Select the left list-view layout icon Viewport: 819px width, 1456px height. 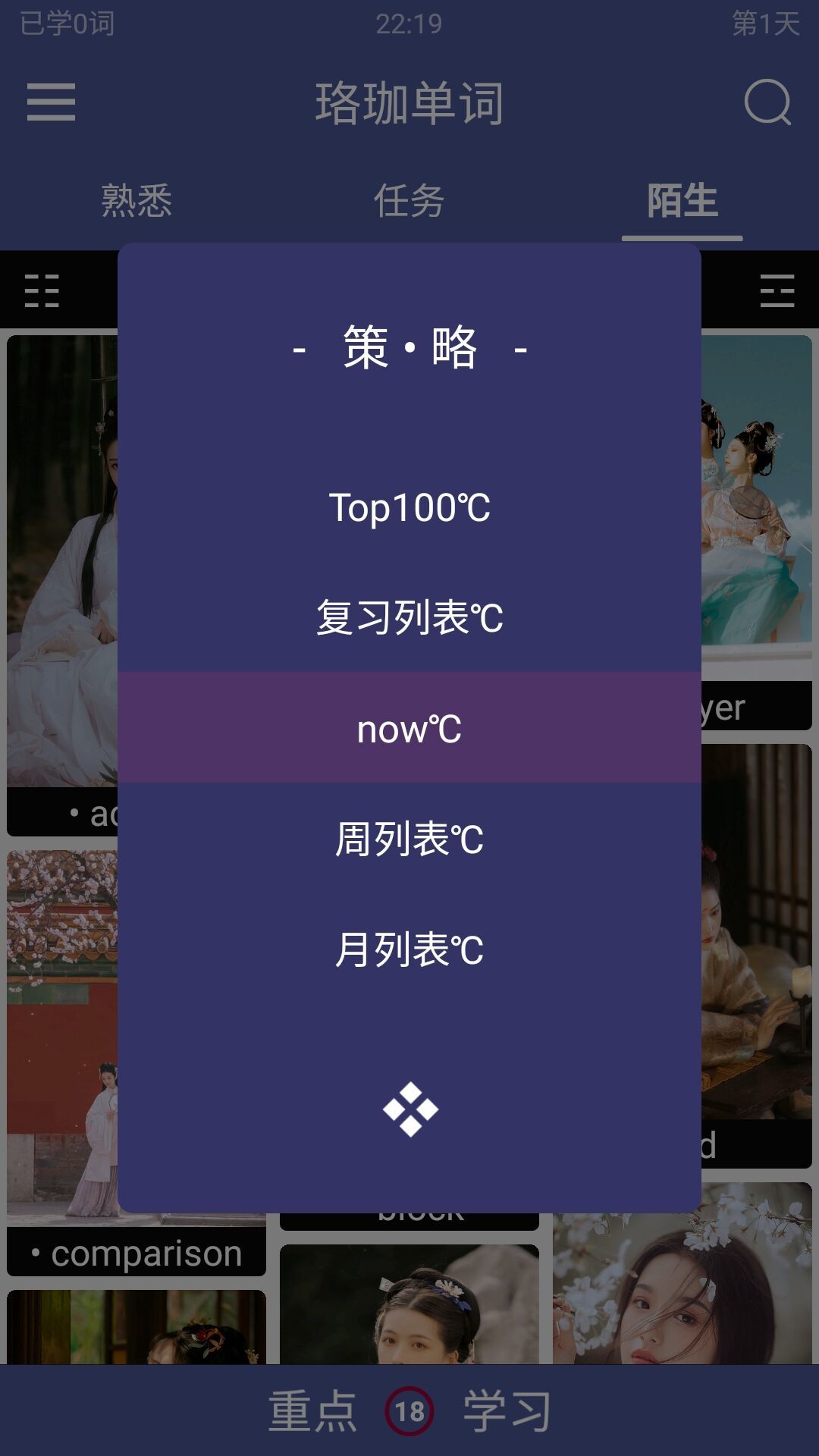42,290
